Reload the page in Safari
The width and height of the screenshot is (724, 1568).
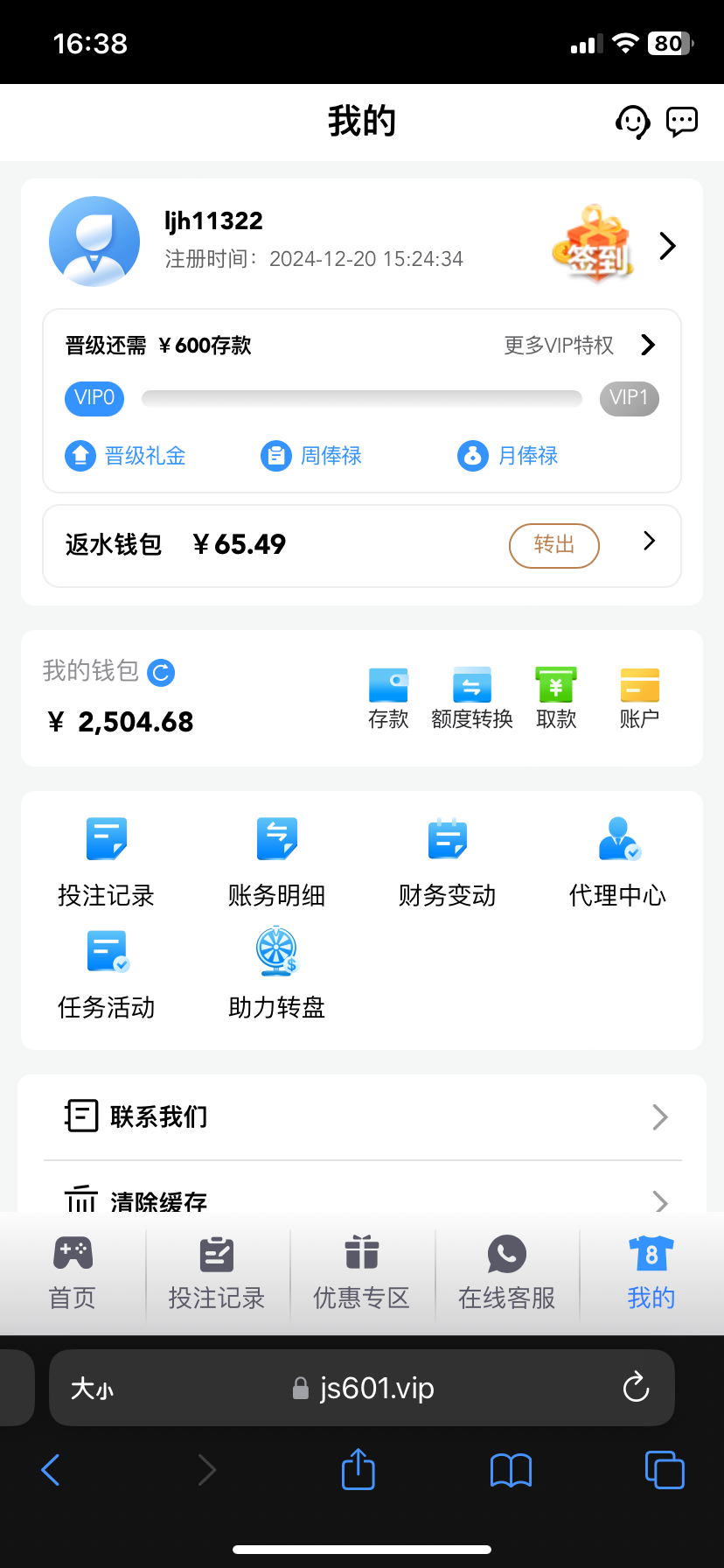tap(636, 1388)
